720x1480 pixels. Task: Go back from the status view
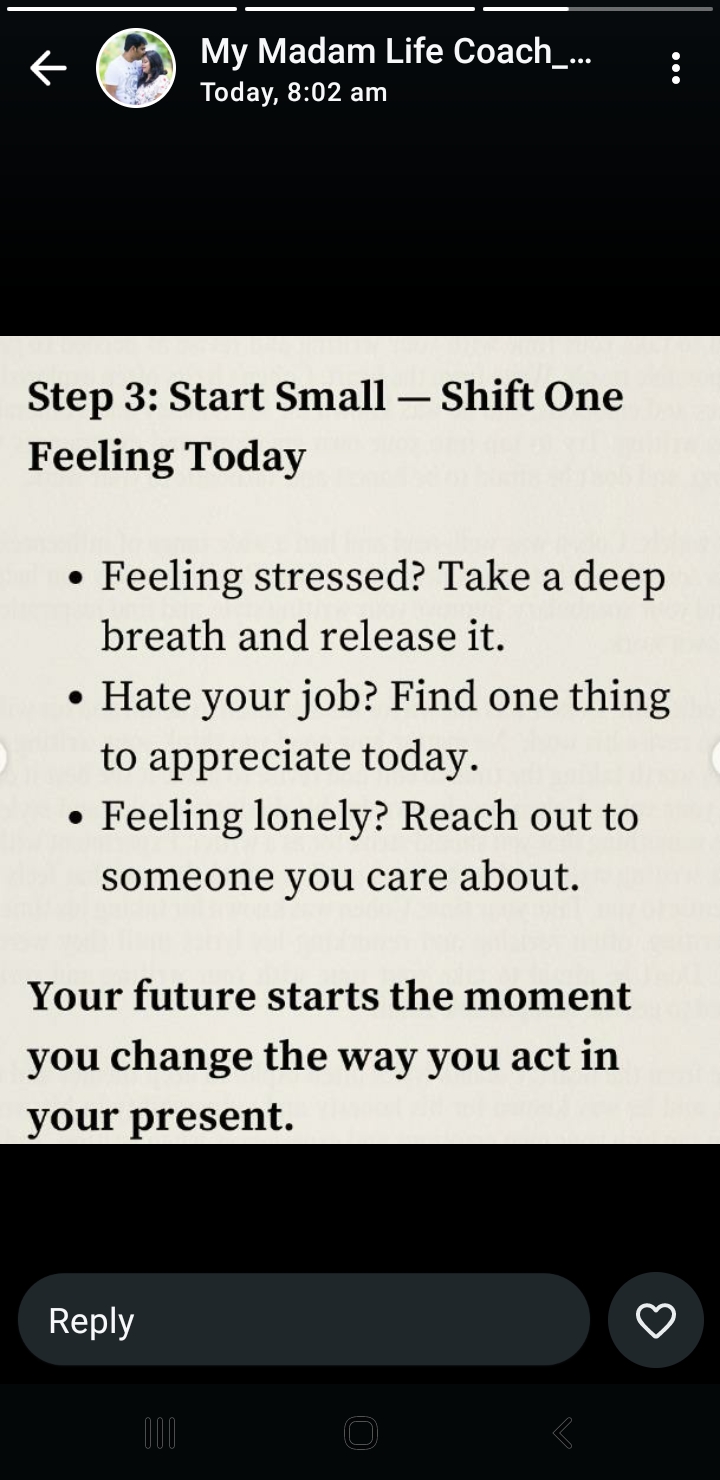tap(47, 68)
